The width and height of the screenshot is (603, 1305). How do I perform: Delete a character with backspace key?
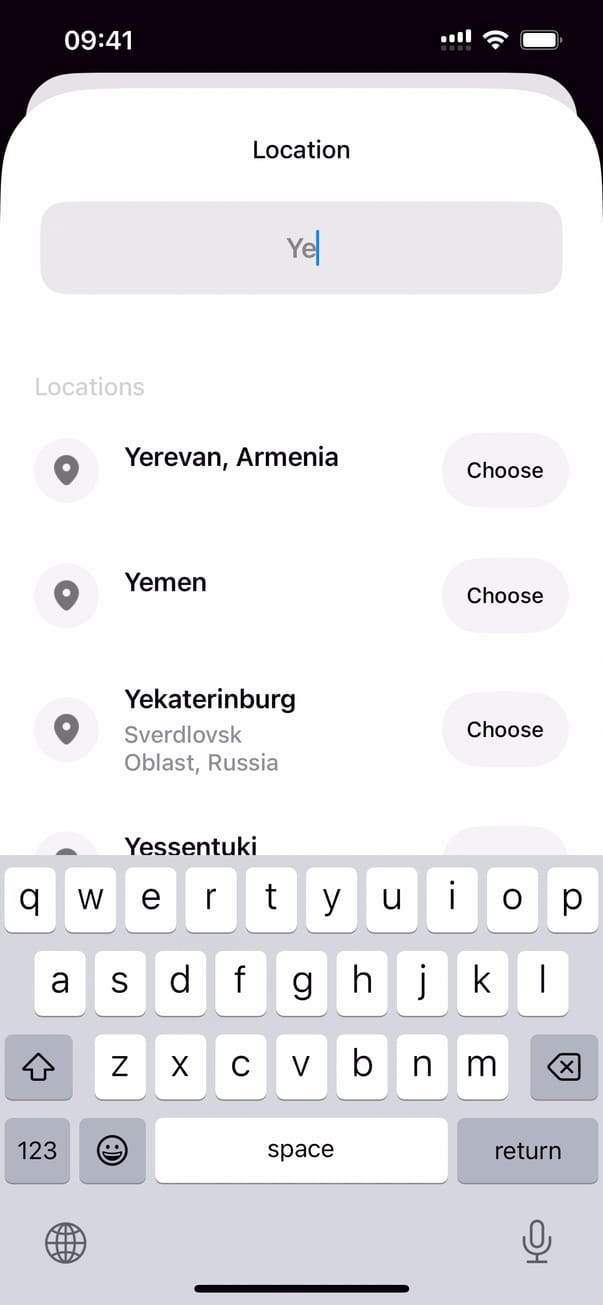(x=564, y=1067)
